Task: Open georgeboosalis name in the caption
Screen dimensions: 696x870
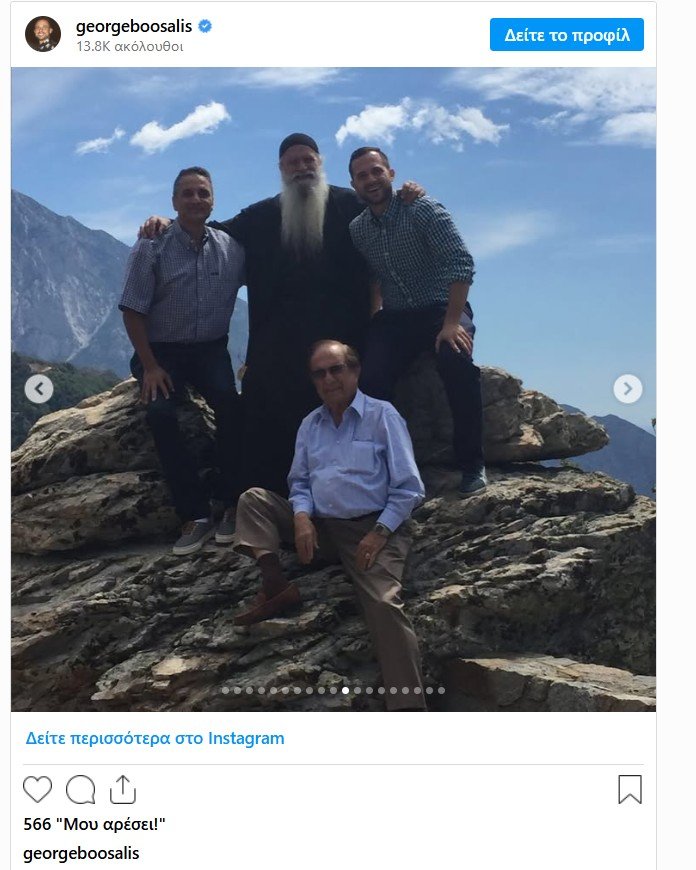Action: [x=81, y=853]
